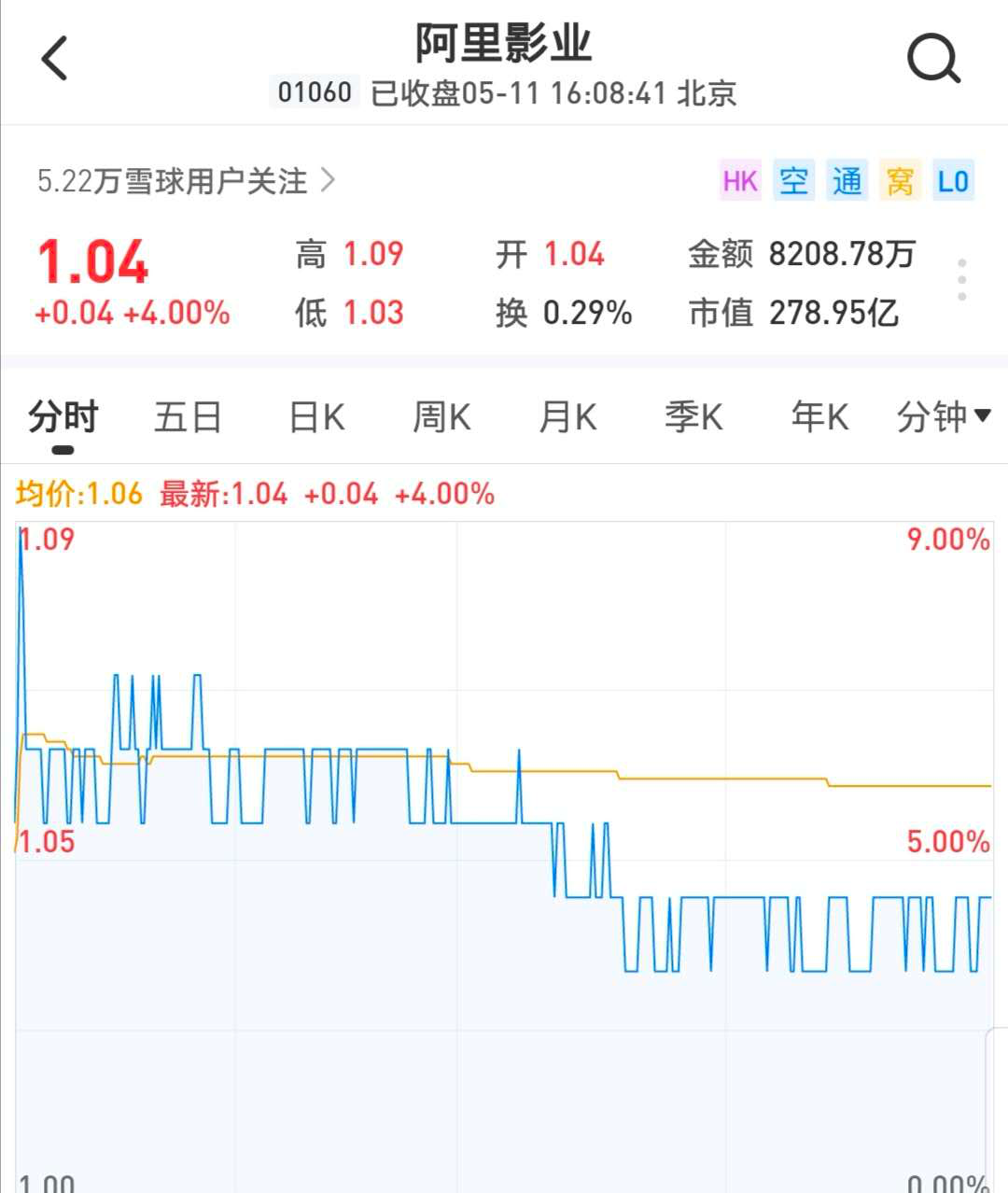
Task: Open the search magnifier icon
Action: pyautogui.click(x=934, y=59)
